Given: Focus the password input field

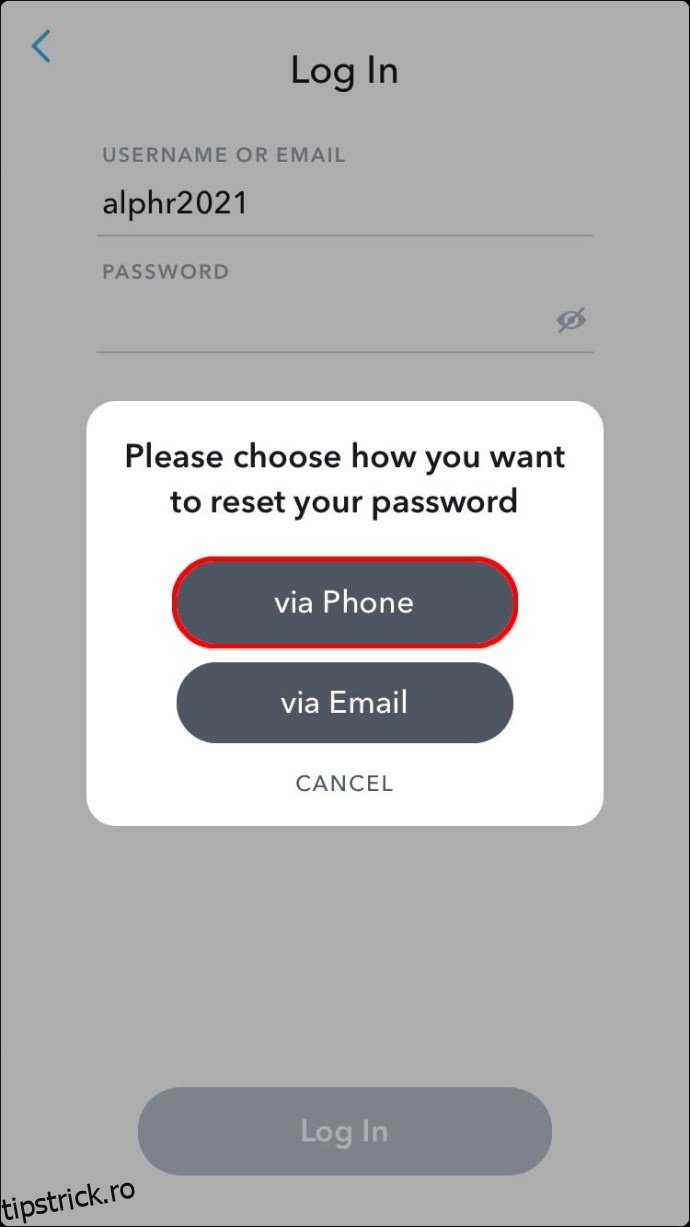Looking at the screenshot, I should (320, 321).
